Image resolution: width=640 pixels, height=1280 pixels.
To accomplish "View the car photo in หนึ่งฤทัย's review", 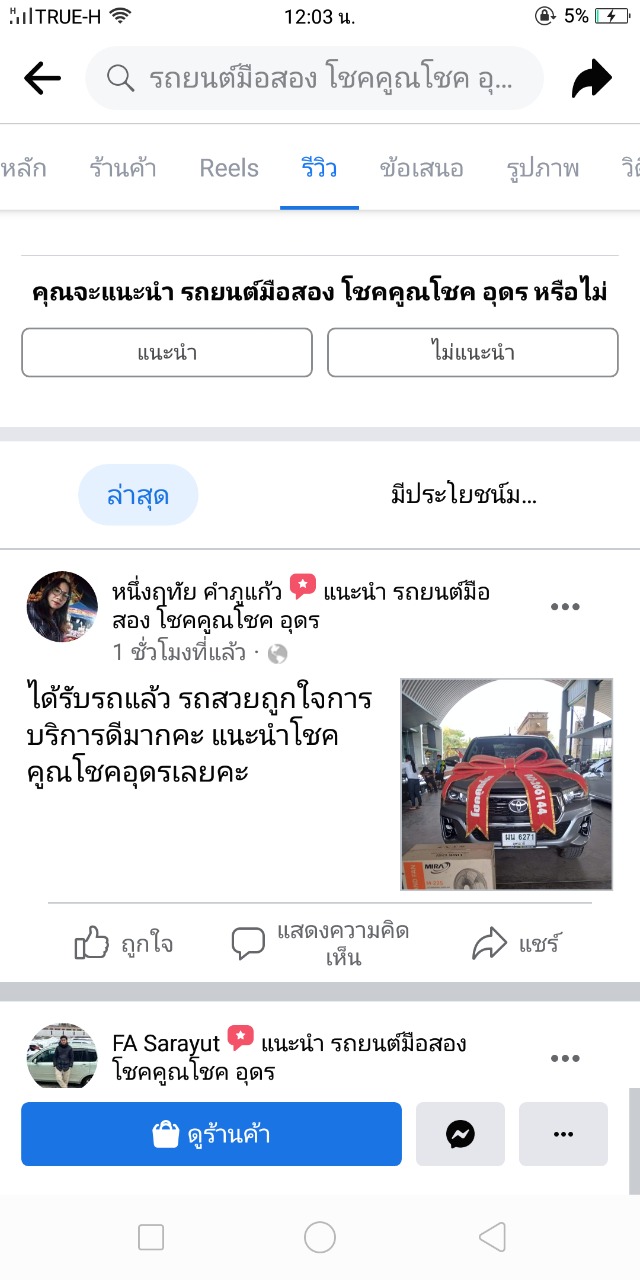I will [506, 784].
